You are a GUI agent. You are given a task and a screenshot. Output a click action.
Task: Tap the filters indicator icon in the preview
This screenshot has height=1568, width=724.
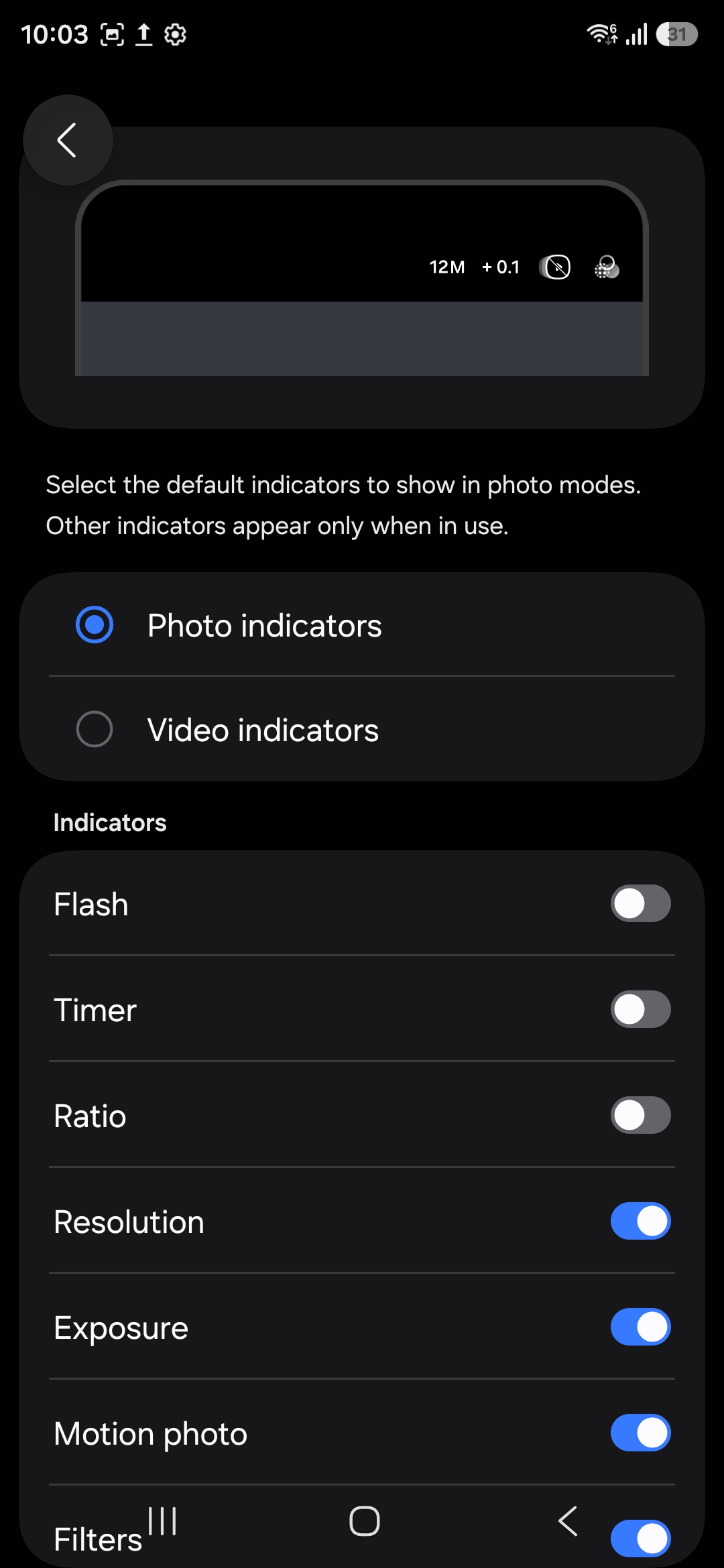[605, 267]
